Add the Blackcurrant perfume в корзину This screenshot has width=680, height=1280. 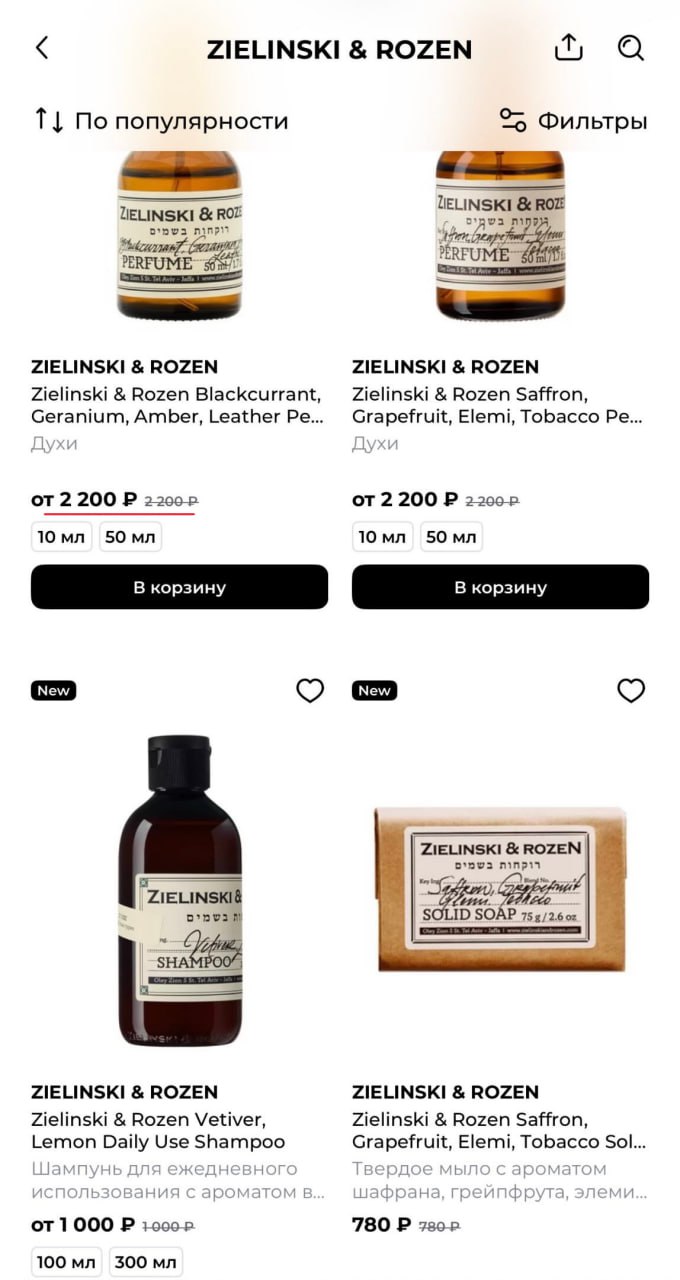180,587
